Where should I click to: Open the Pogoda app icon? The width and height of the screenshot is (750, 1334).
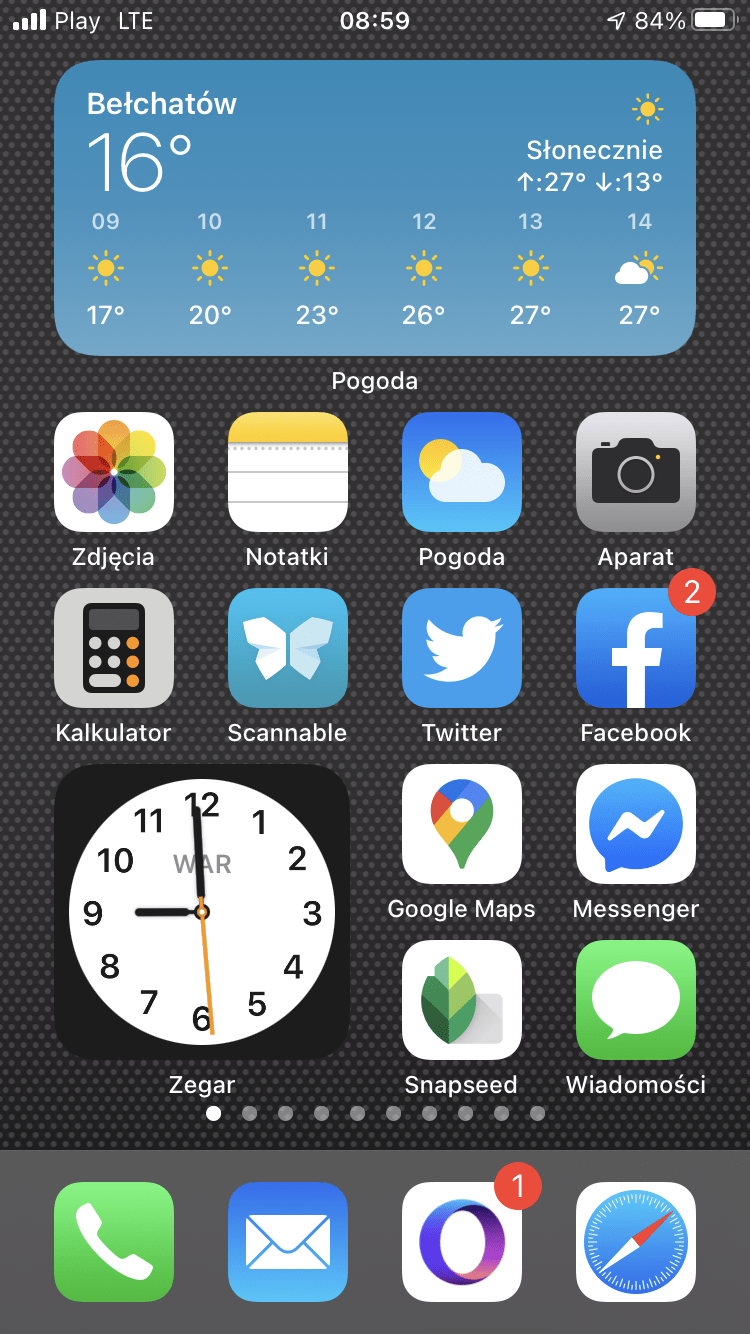pos(462,472)
